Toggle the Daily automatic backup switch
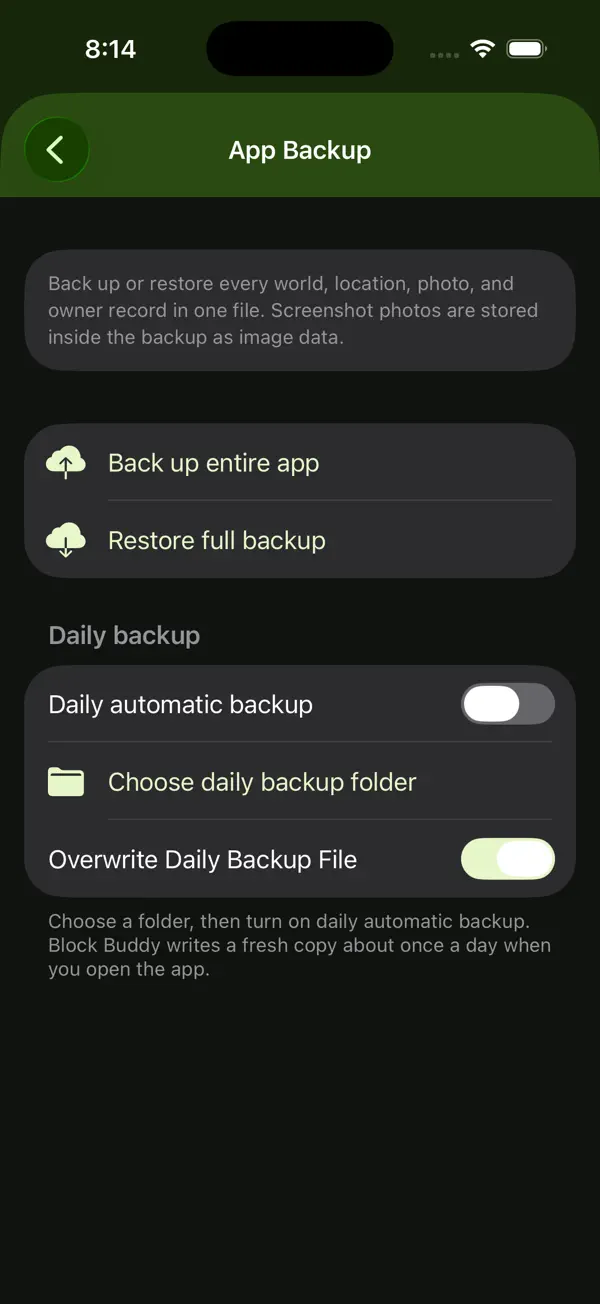 [507, 704]
